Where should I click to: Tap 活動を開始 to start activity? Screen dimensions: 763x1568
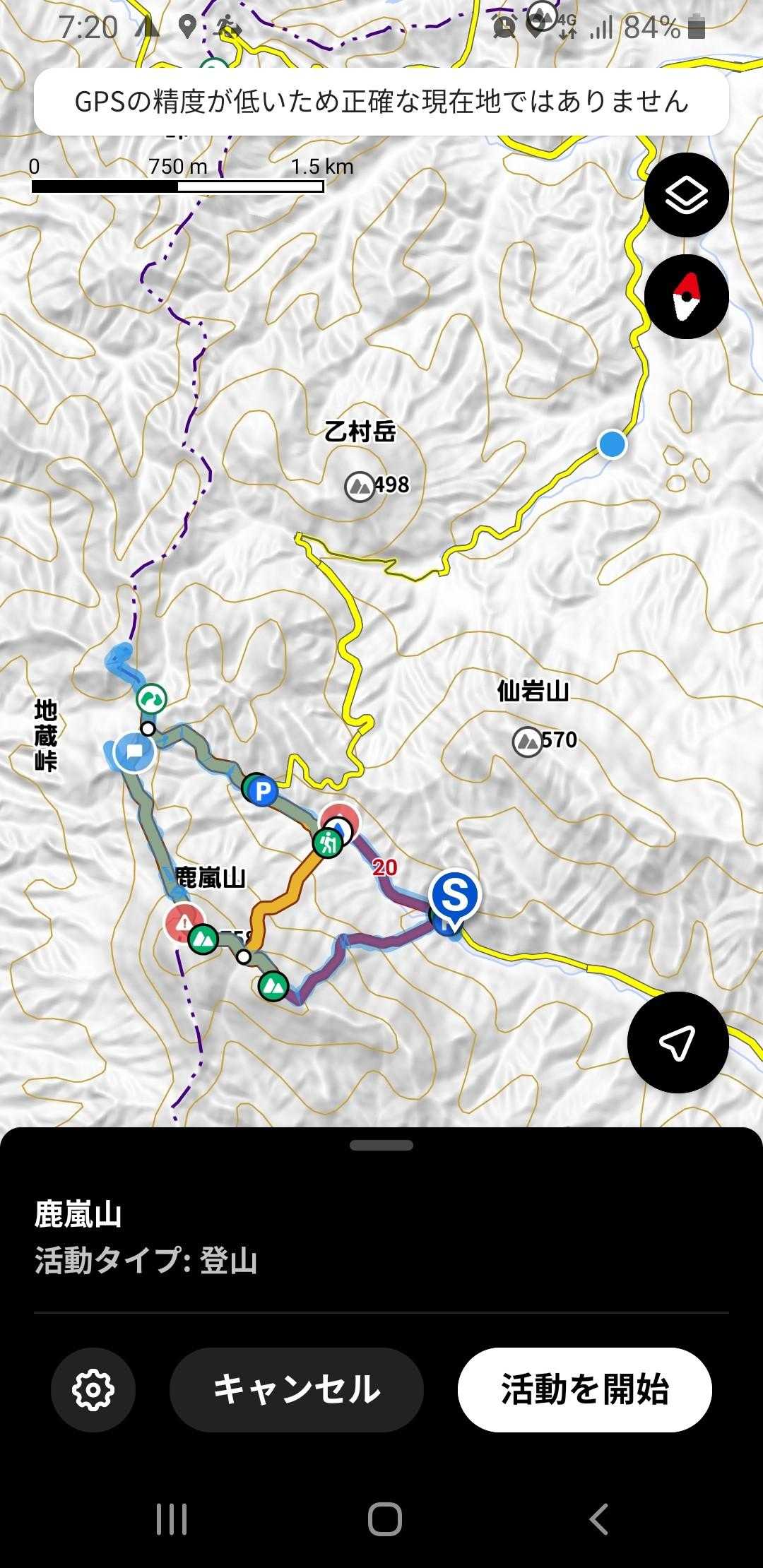point(585,1390)
